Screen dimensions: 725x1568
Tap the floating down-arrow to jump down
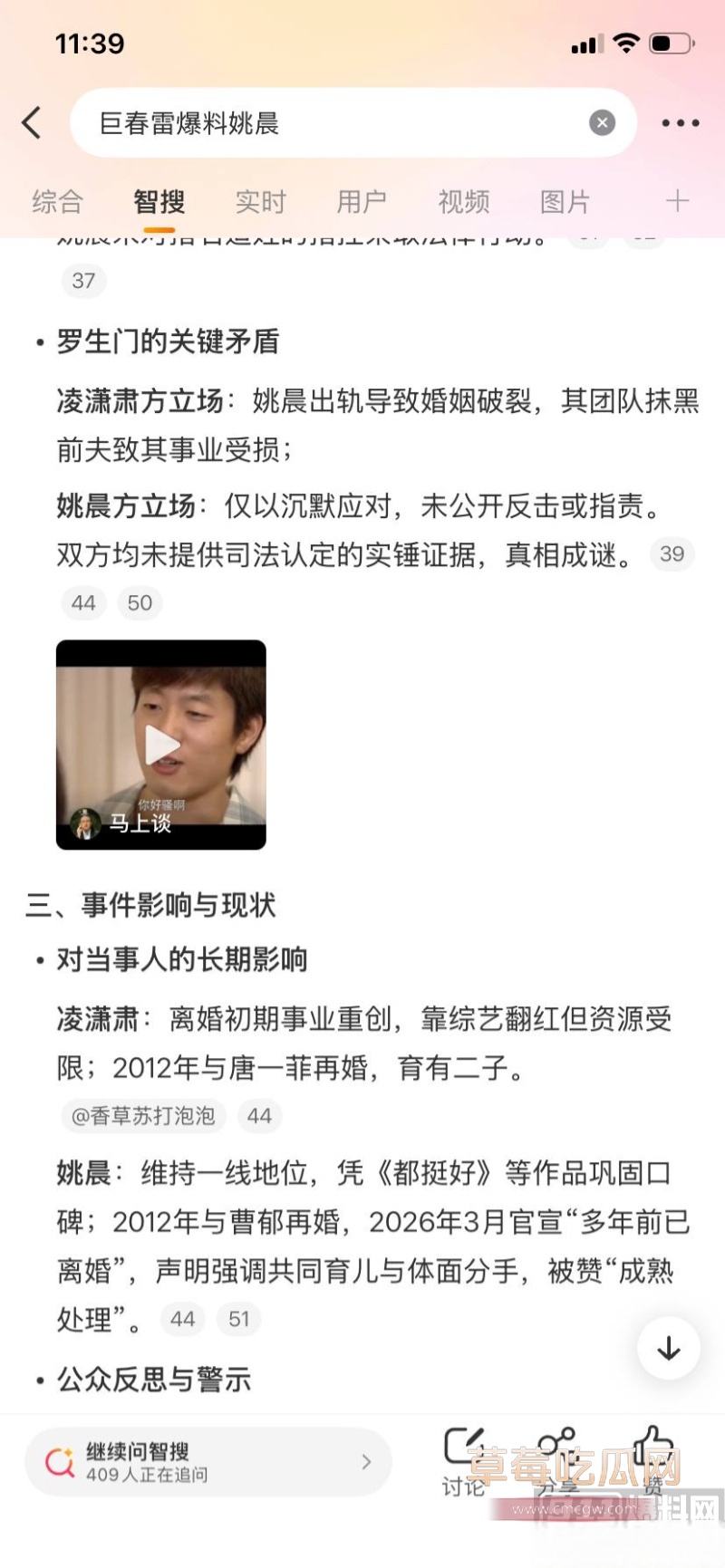[668, 1348]
